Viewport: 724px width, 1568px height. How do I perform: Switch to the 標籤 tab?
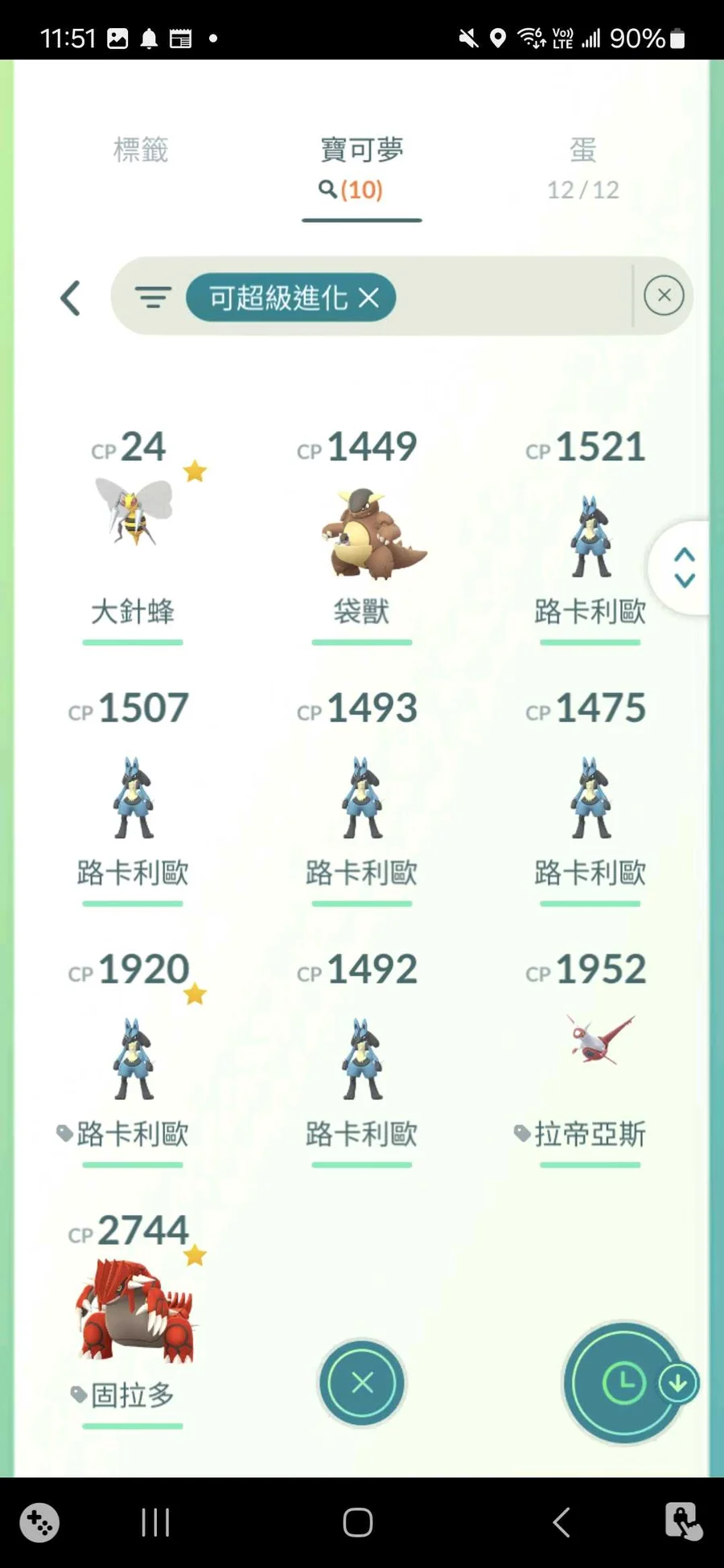[x=141, y=150]
